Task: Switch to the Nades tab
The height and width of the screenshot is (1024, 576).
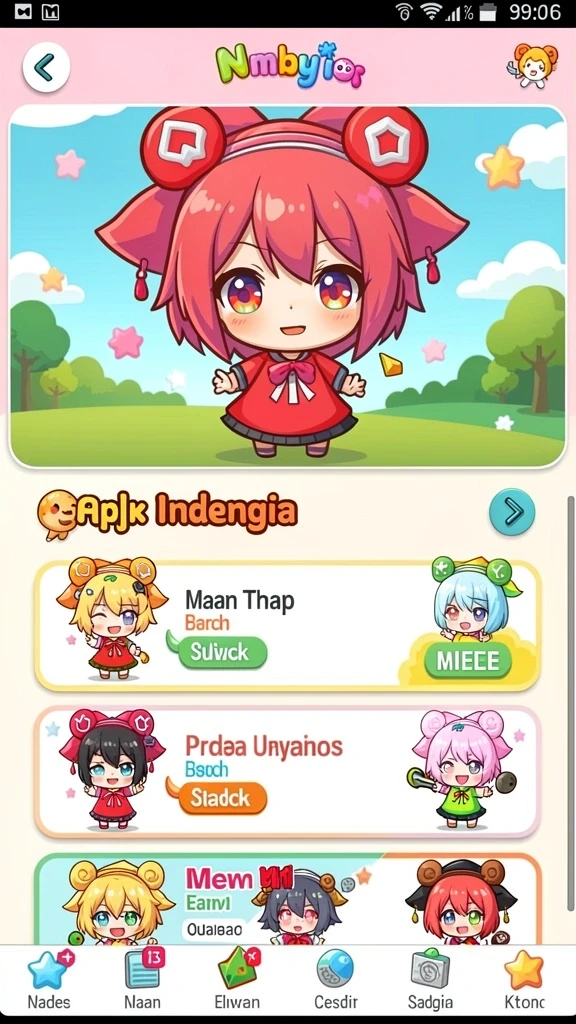Action: [49, 978]
